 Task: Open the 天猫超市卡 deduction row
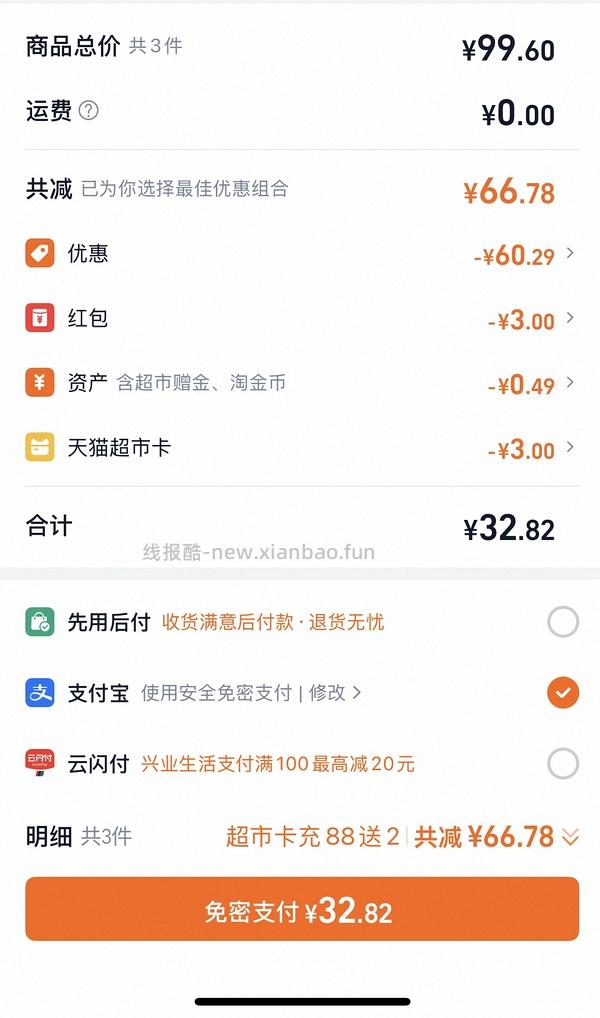click(x=300, y=448)
